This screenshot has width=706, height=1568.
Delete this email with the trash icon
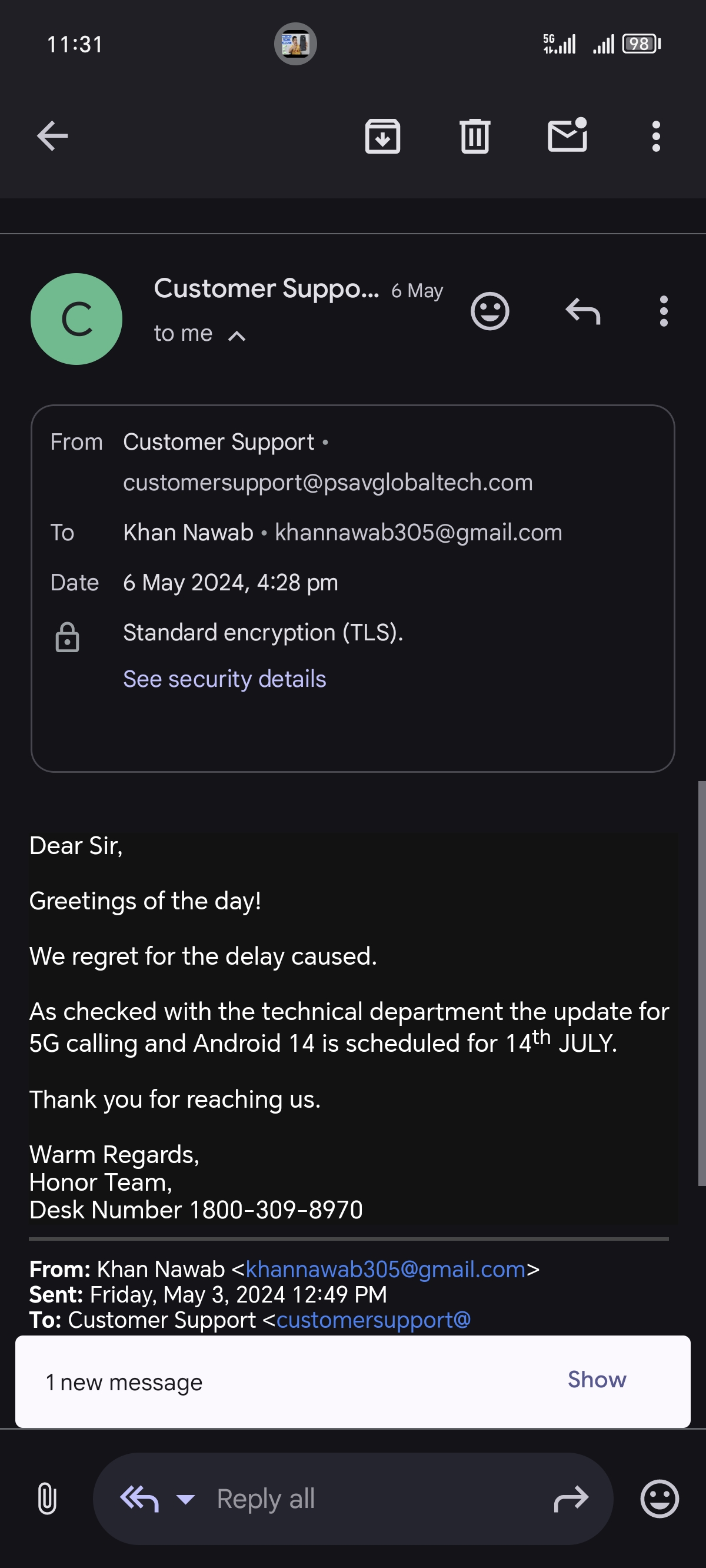475,136
